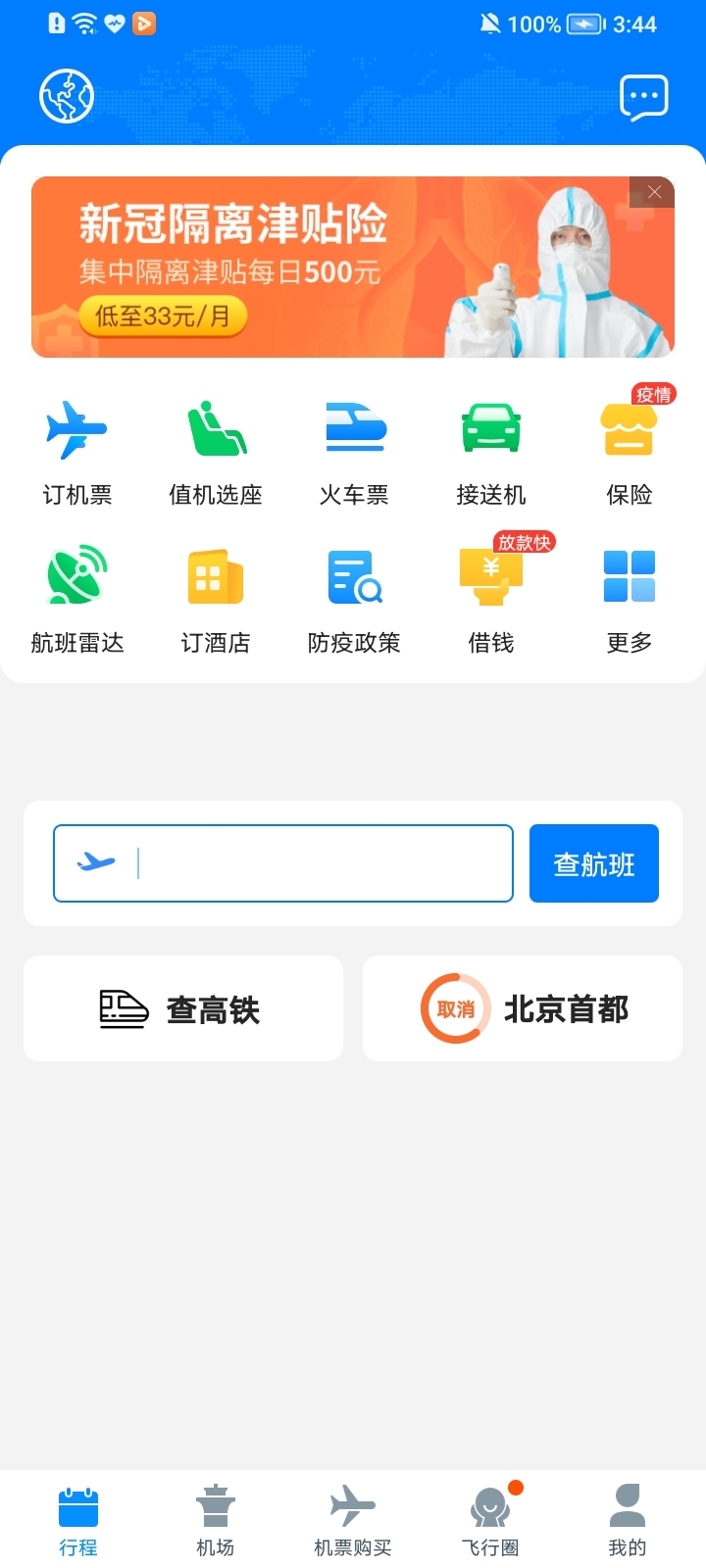The image size is (706, 1568).
Task: Click the flight number input field
Action: (284, 862)
